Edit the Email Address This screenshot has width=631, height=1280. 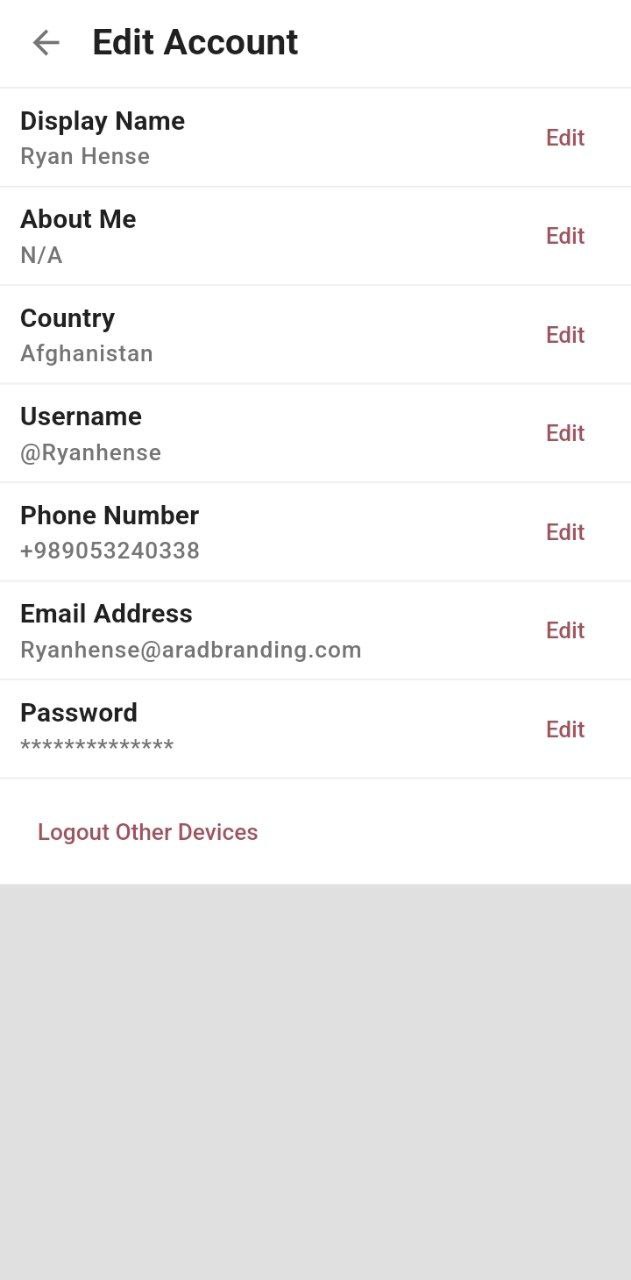tap(565, 630)
